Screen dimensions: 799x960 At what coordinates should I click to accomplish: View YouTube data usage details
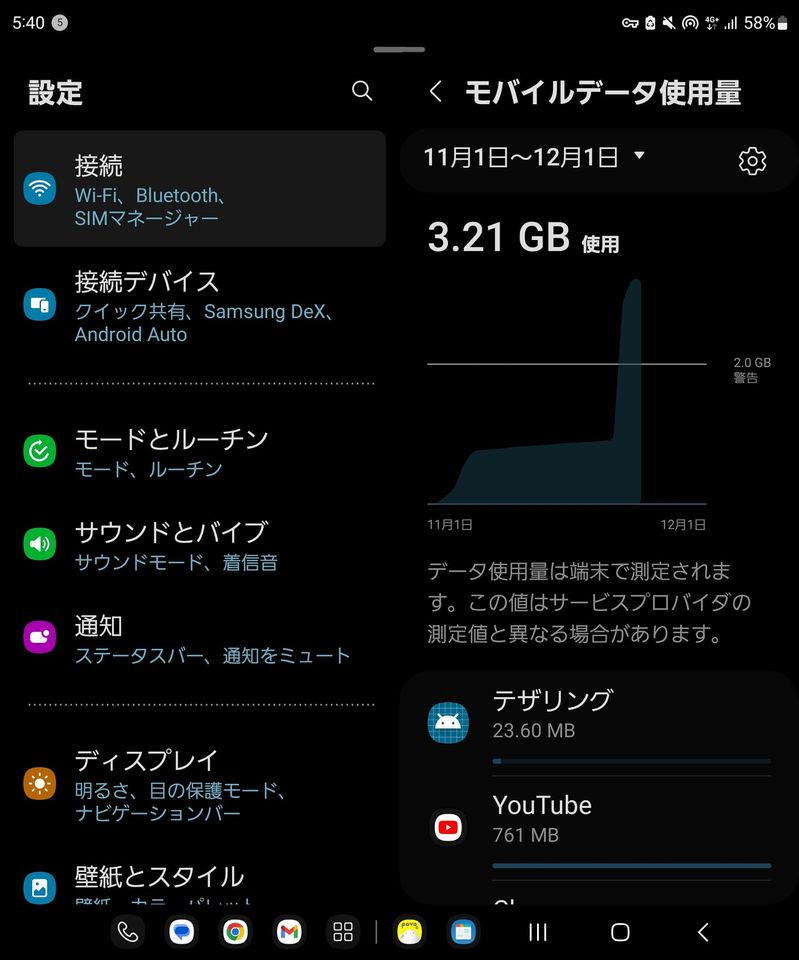(599, 828)
